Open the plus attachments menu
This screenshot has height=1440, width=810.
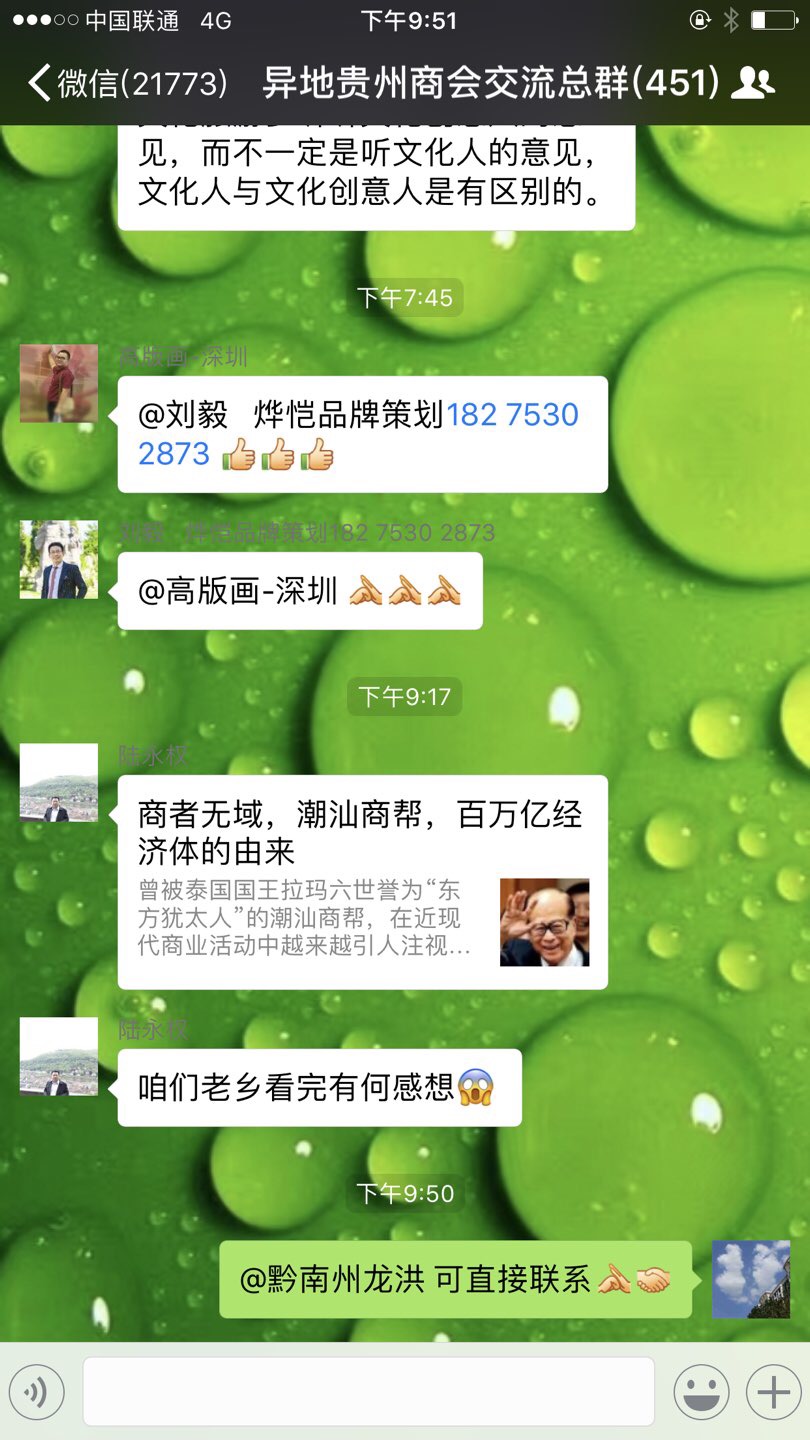point(773,1391)
